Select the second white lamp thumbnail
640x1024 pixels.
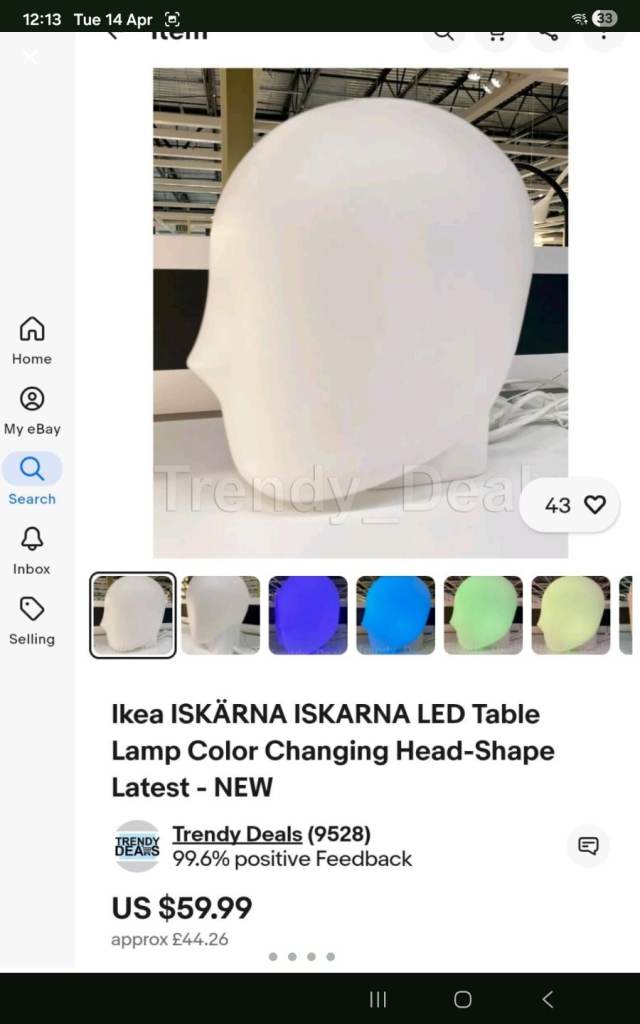tap(220, 615)
